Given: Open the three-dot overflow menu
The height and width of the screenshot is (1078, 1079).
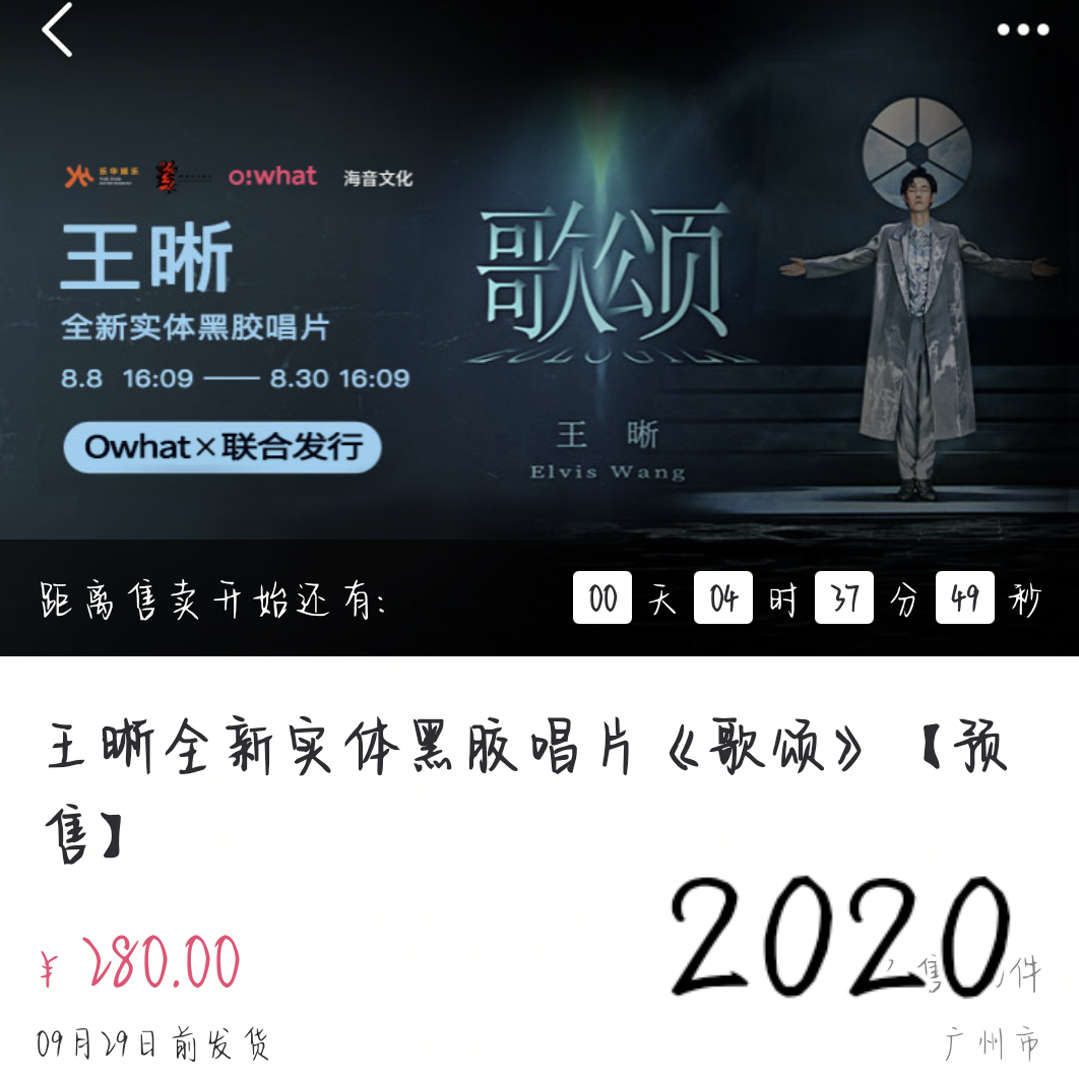Looking at the screenshot, I should pyautogui.click(x=1022, y=30).
